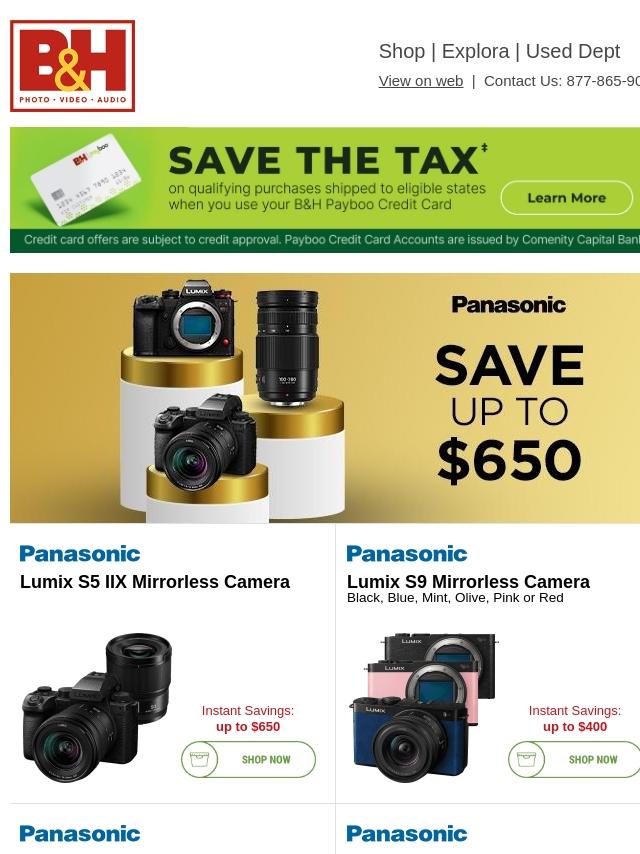Open the Lumix S5 IIX camera image
This screenshot has width=640, height=854.
pos(97,707)
